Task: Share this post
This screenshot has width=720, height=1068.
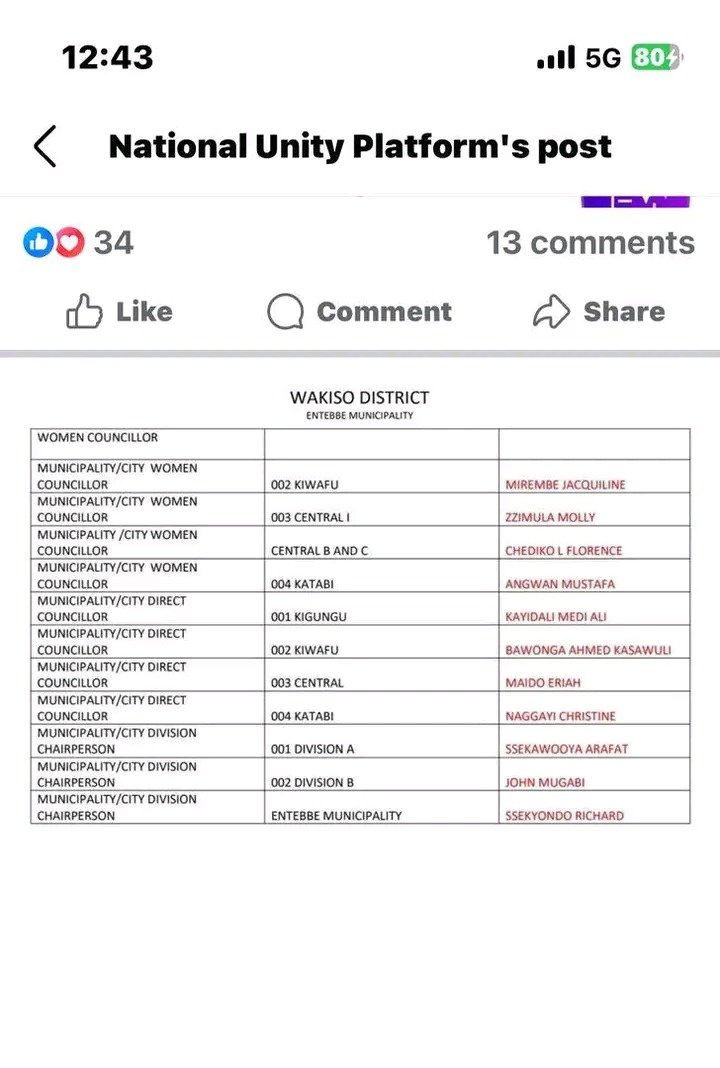Action: click(599, 312)
